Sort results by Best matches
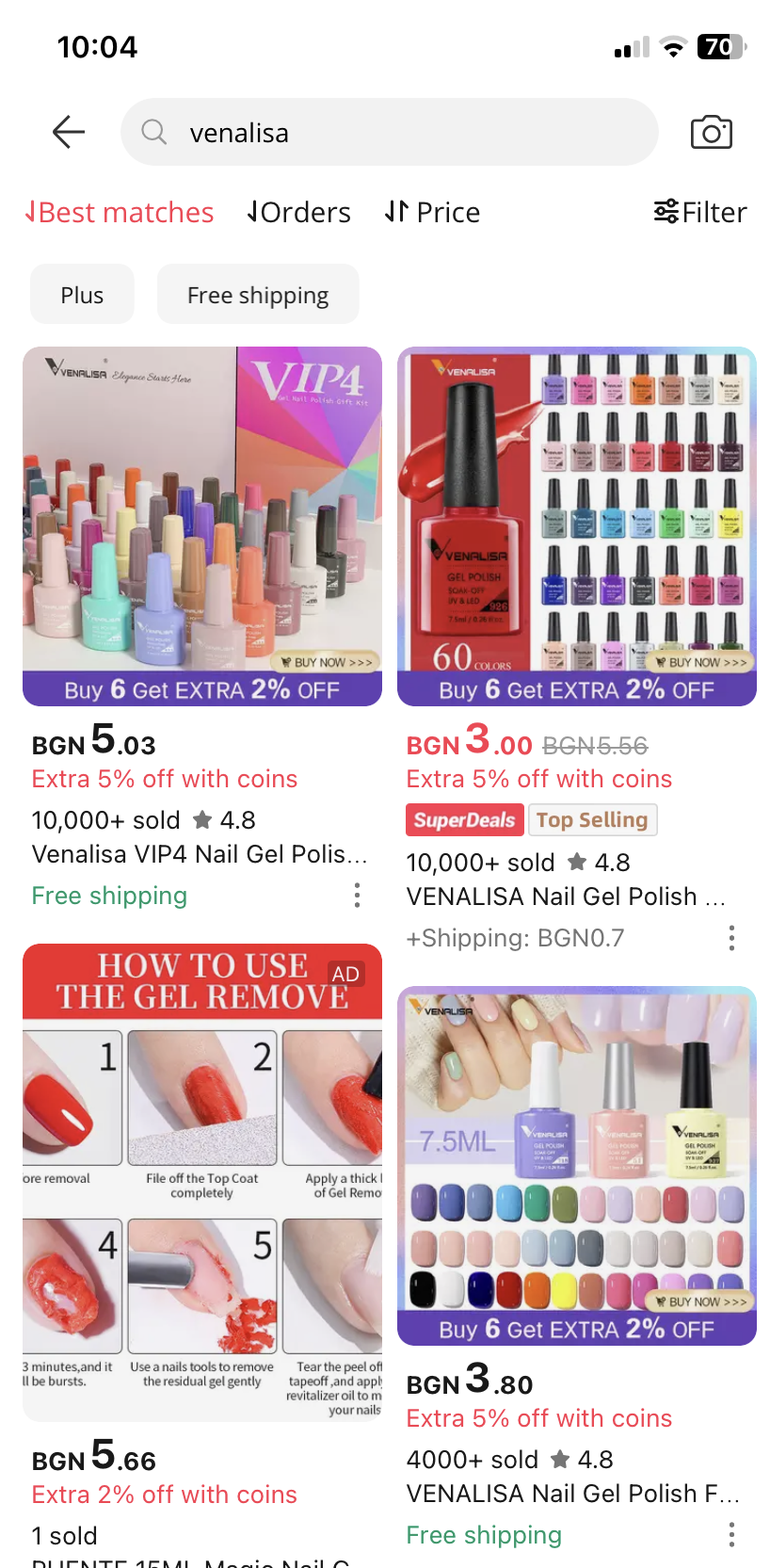 click(120, 213)
